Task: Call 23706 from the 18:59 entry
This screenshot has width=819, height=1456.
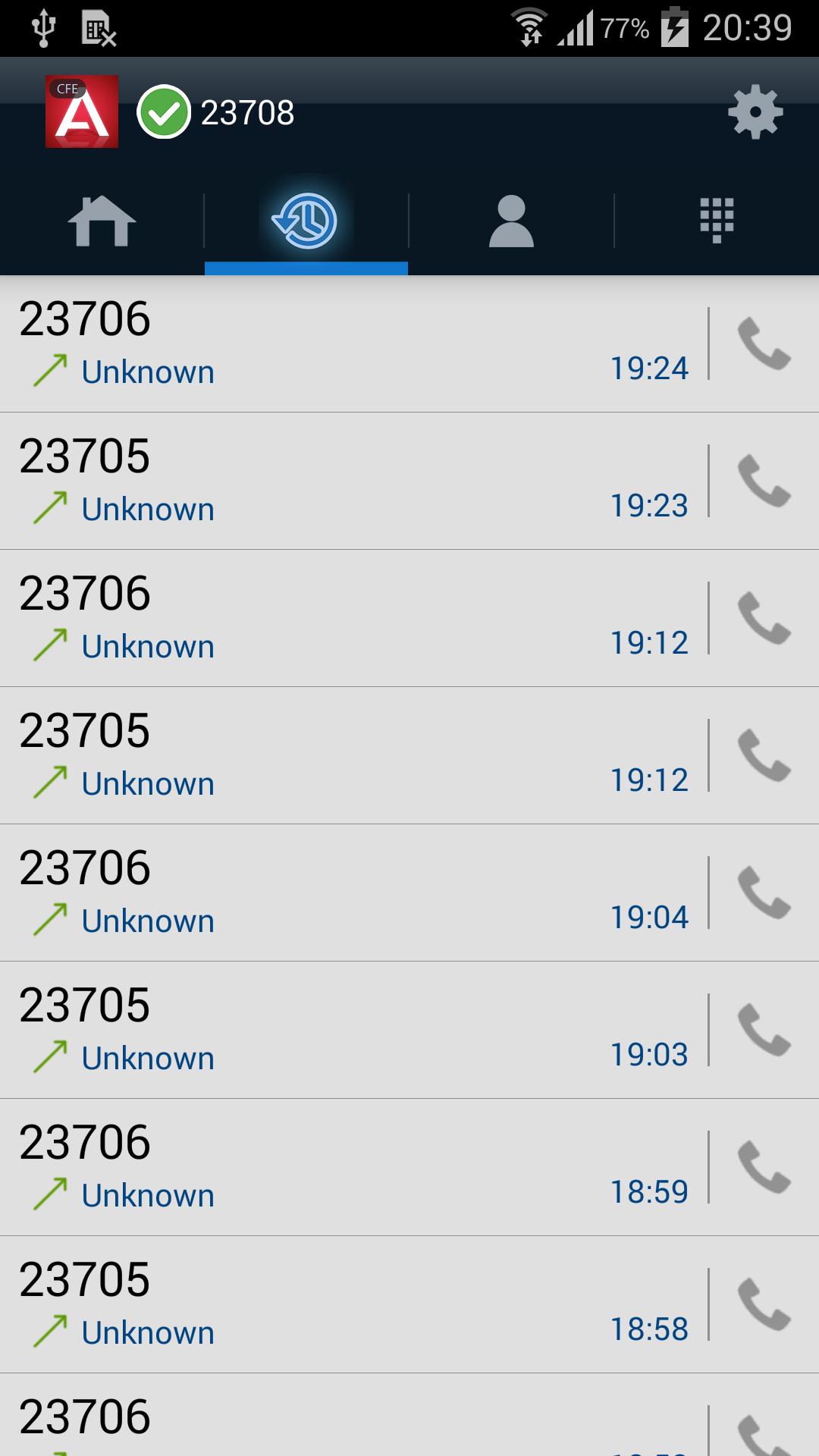Action: (764, 1167)
